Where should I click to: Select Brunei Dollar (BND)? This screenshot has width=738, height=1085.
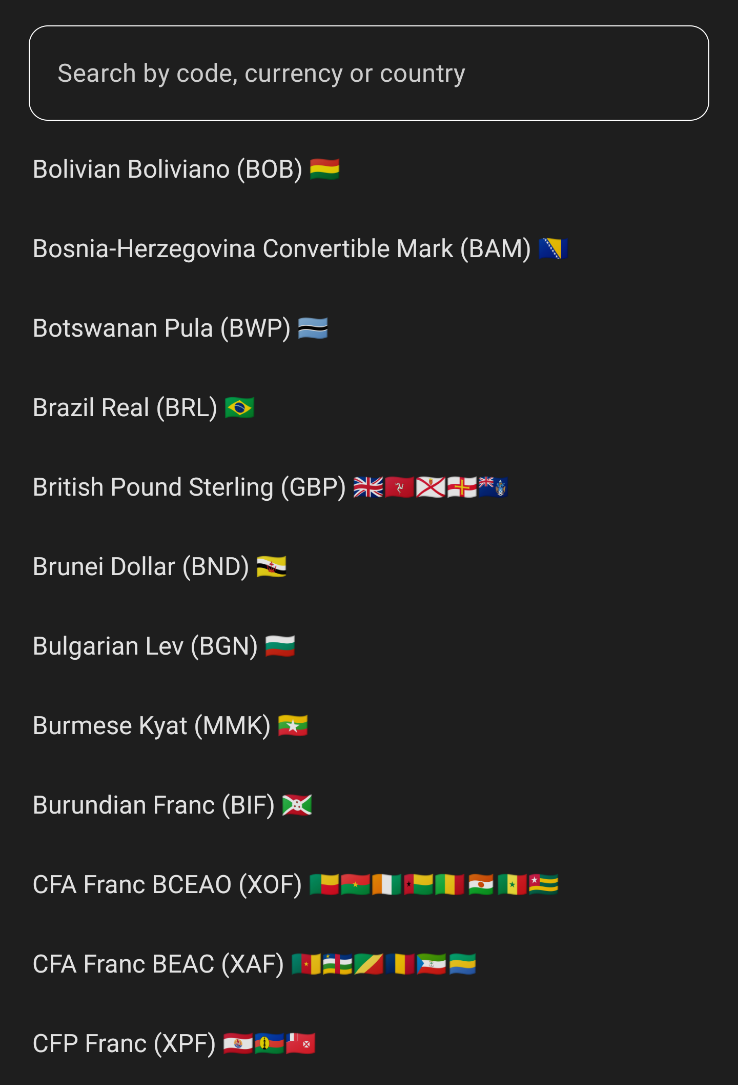(160, 567)
